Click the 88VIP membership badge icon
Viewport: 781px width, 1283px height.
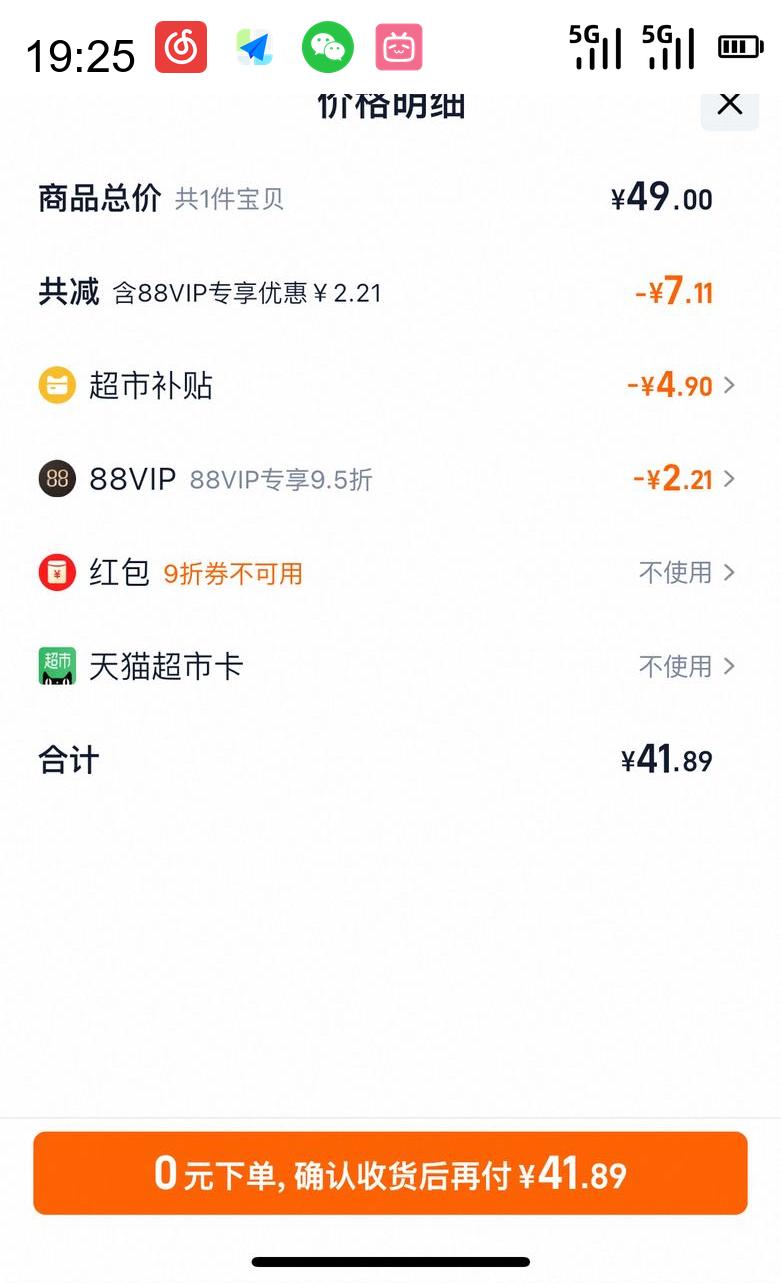pos(57,479)
